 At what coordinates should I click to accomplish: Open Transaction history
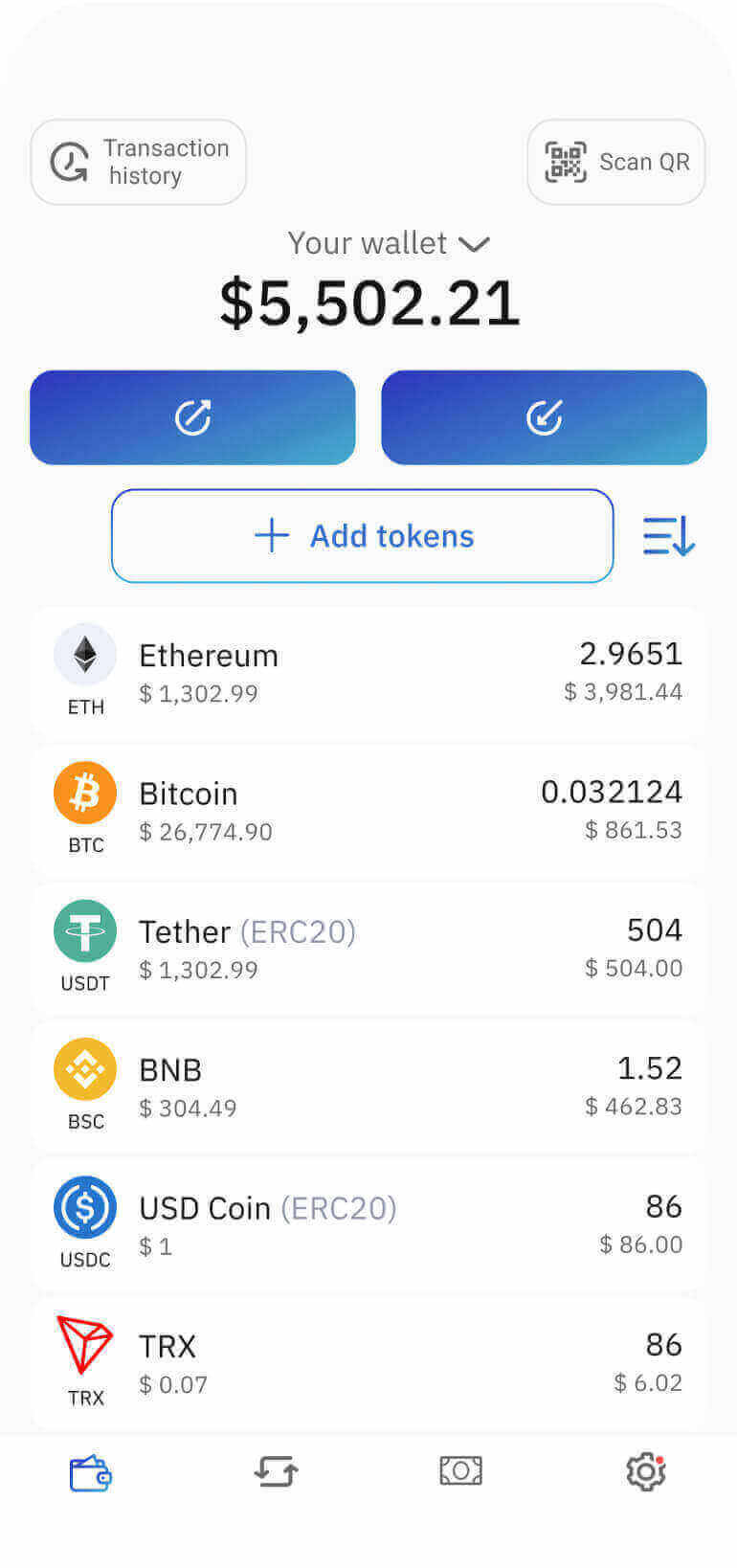click(x=139, y=162)
